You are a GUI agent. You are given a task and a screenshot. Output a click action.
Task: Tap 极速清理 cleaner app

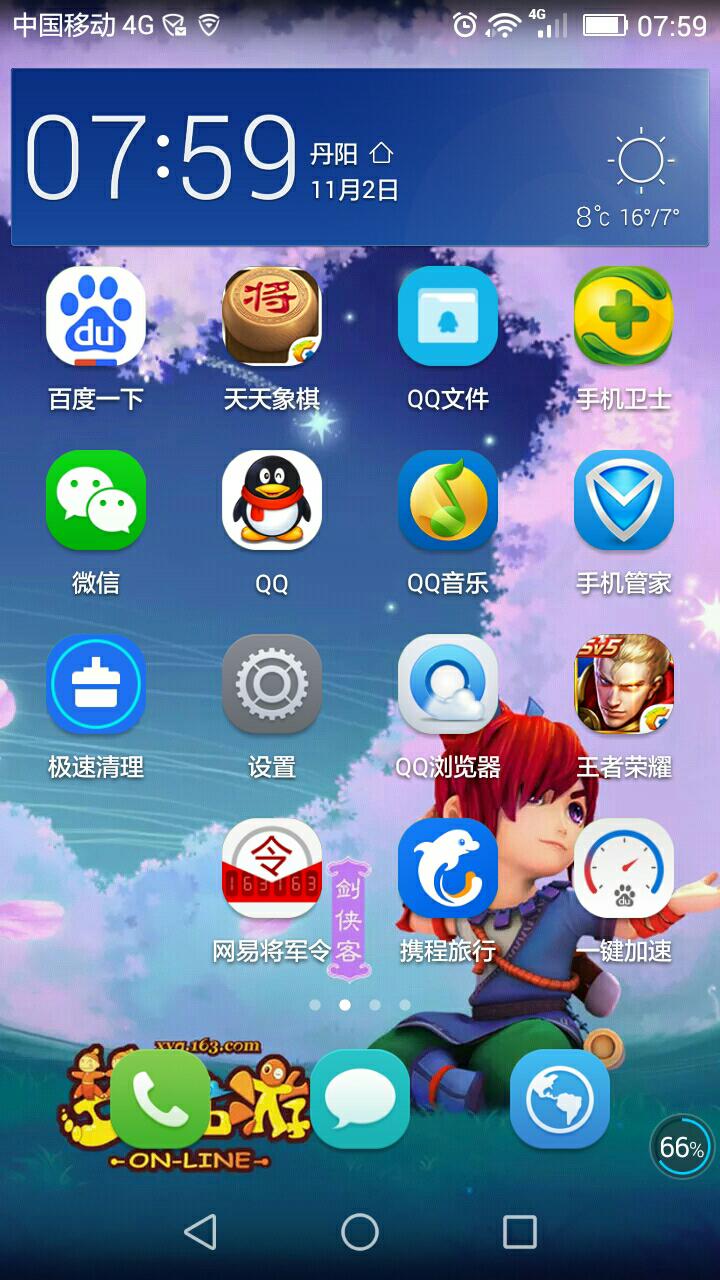96,684
